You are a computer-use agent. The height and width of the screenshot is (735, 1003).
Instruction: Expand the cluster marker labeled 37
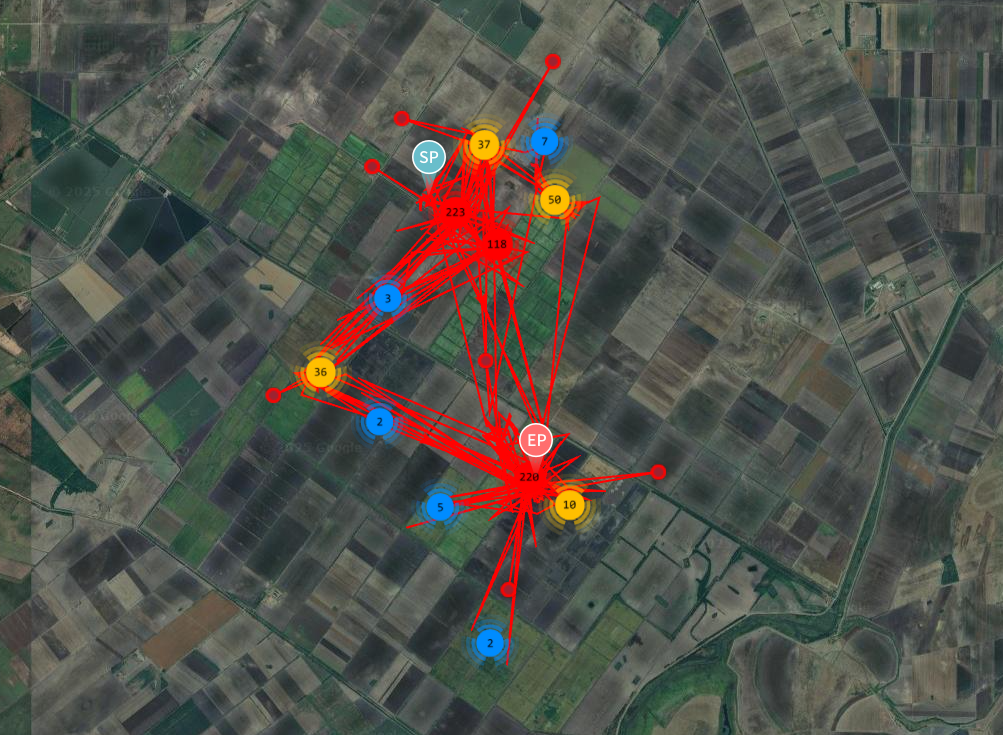(484, 145)
